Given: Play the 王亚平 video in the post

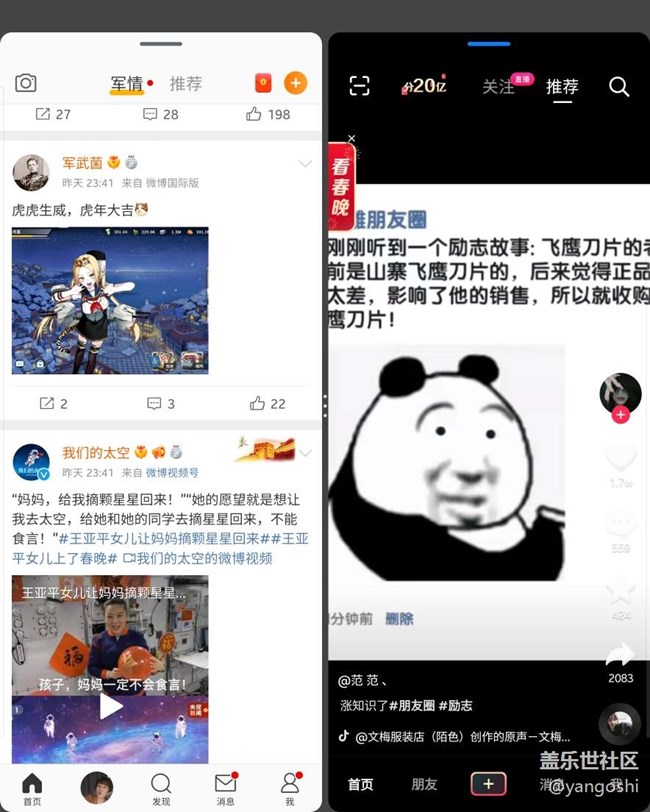Looking at the screenshot, I should click(110, 706).
